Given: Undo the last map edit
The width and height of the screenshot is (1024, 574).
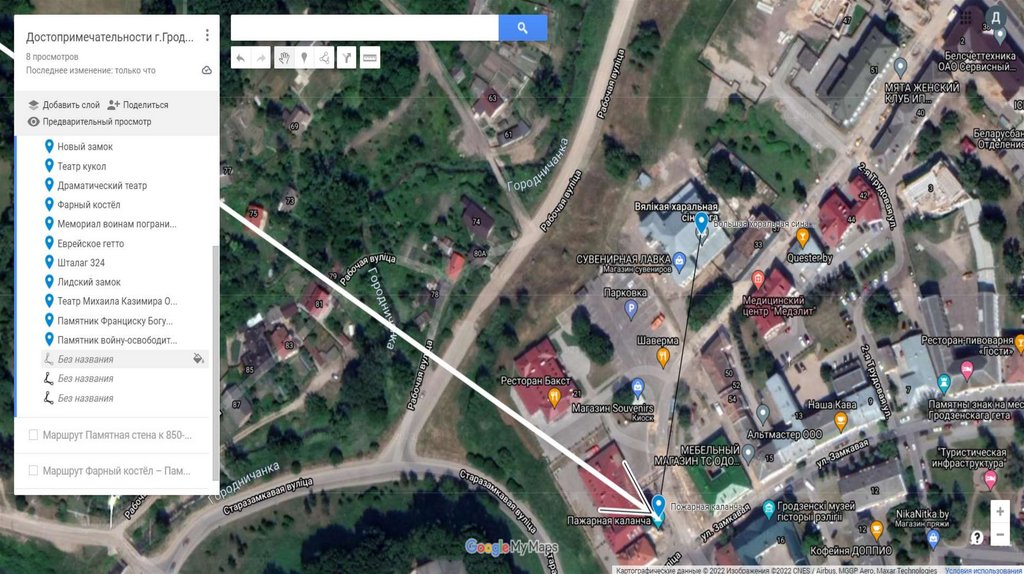Looking at the screenshot, I should tap(240, 58).
